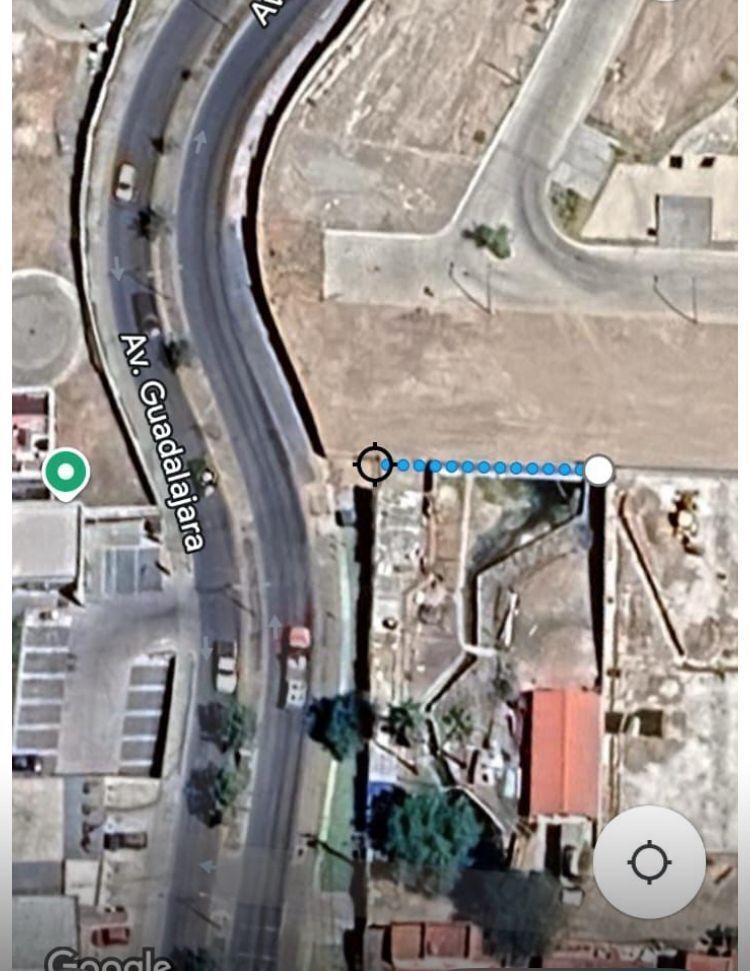The height and width of the screenshot is (971, 750).
Task: Open the green place pin marker
Action: coord(66,471)
